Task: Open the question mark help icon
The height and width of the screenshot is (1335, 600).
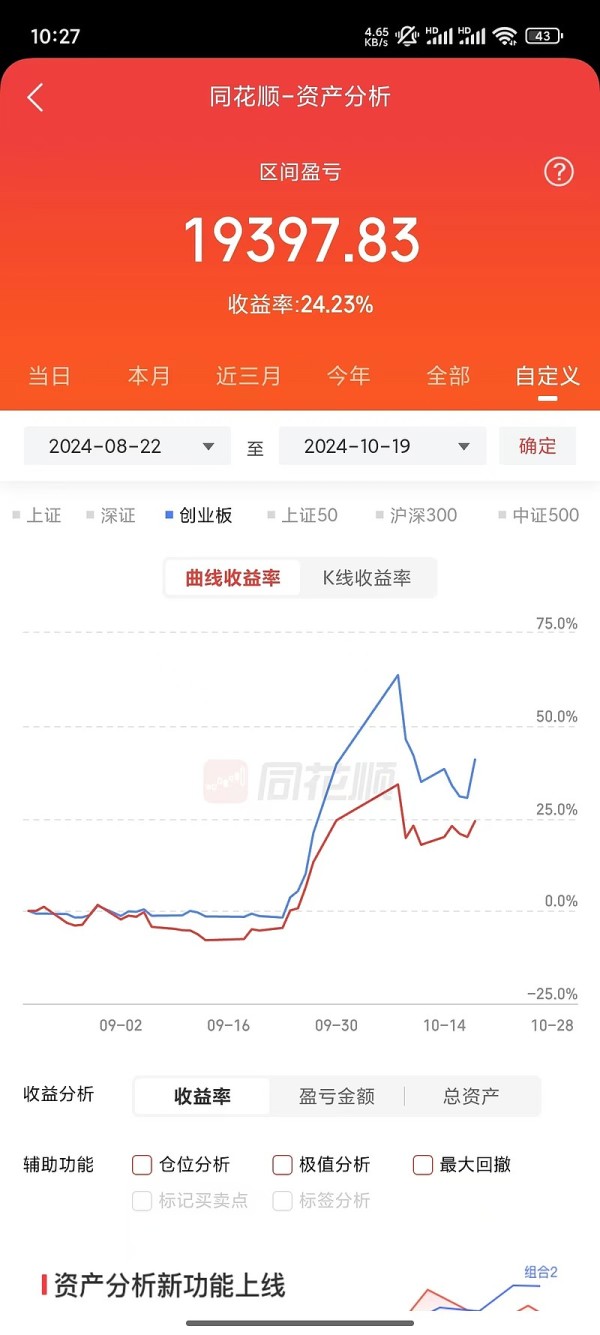Action: pyautogui.click(x=559, y=171)
